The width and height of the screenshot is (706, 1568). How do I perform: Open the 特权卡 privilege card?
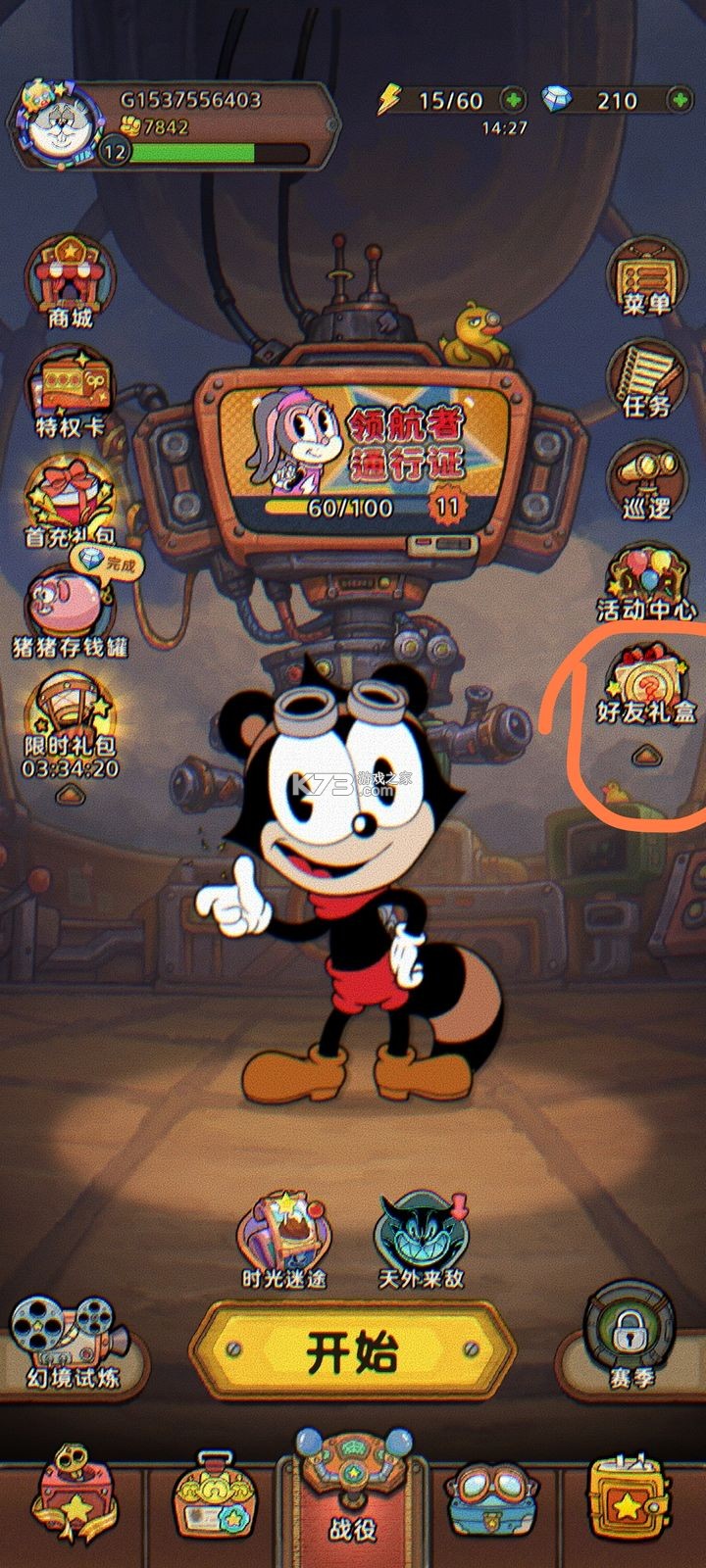71,392
